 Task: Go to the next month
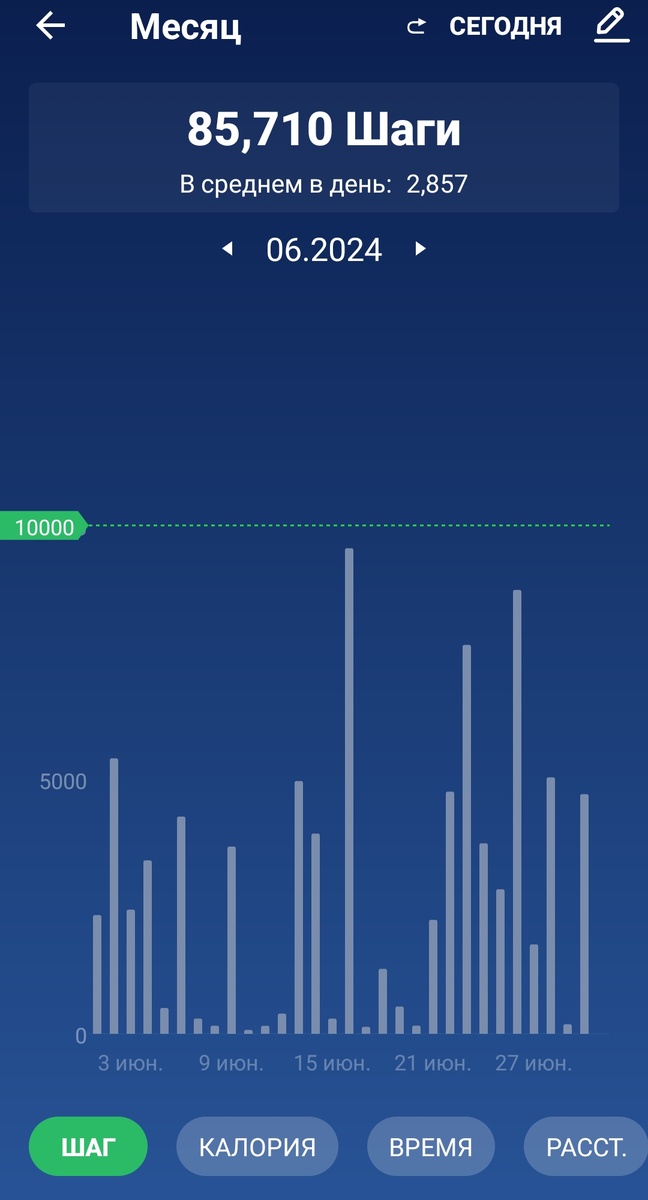click(421, 248)
